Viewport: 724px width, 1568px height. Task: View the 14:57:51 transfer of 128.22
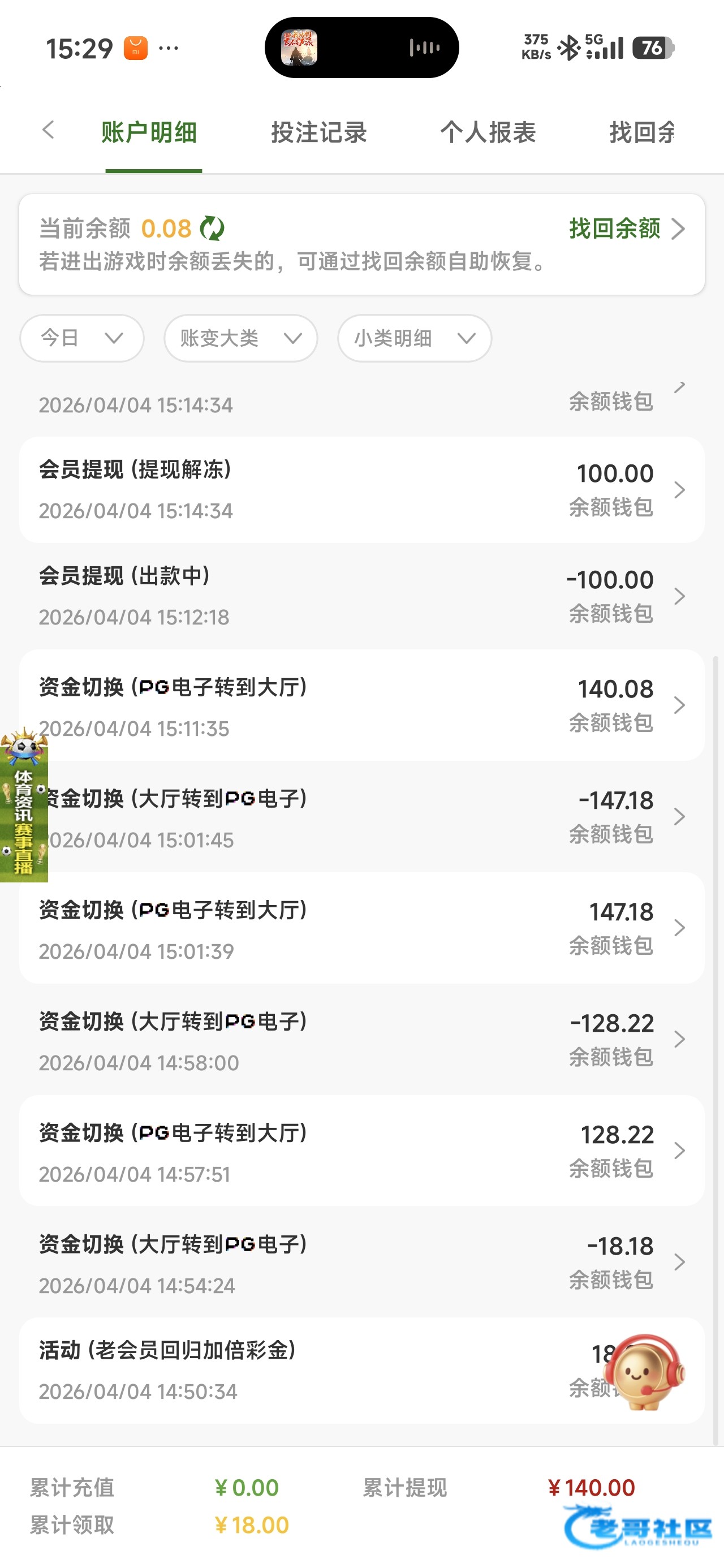pyautogui.click(x=361, y=1151)
